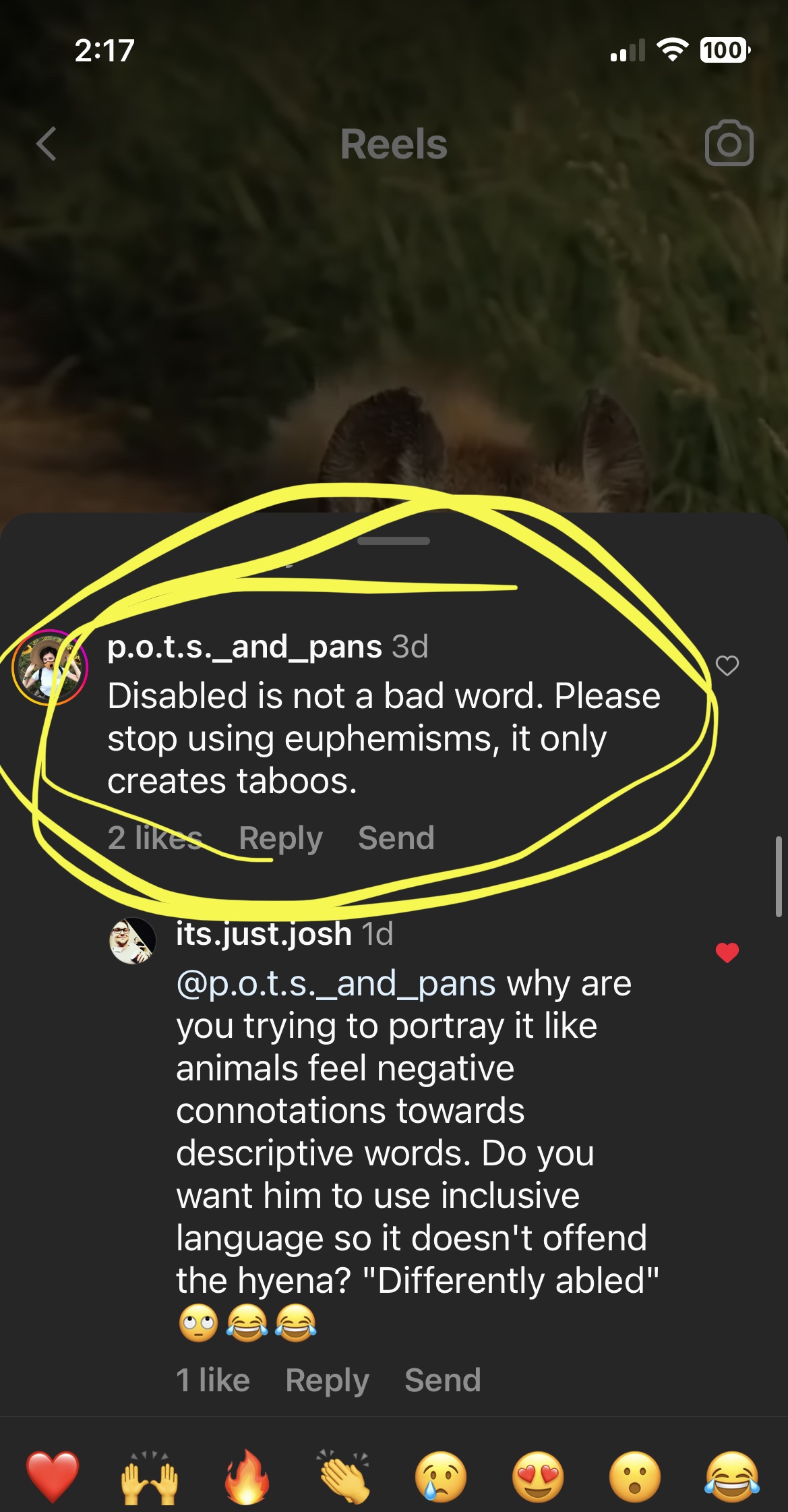View the 1 like on josh's reply

213,1380
